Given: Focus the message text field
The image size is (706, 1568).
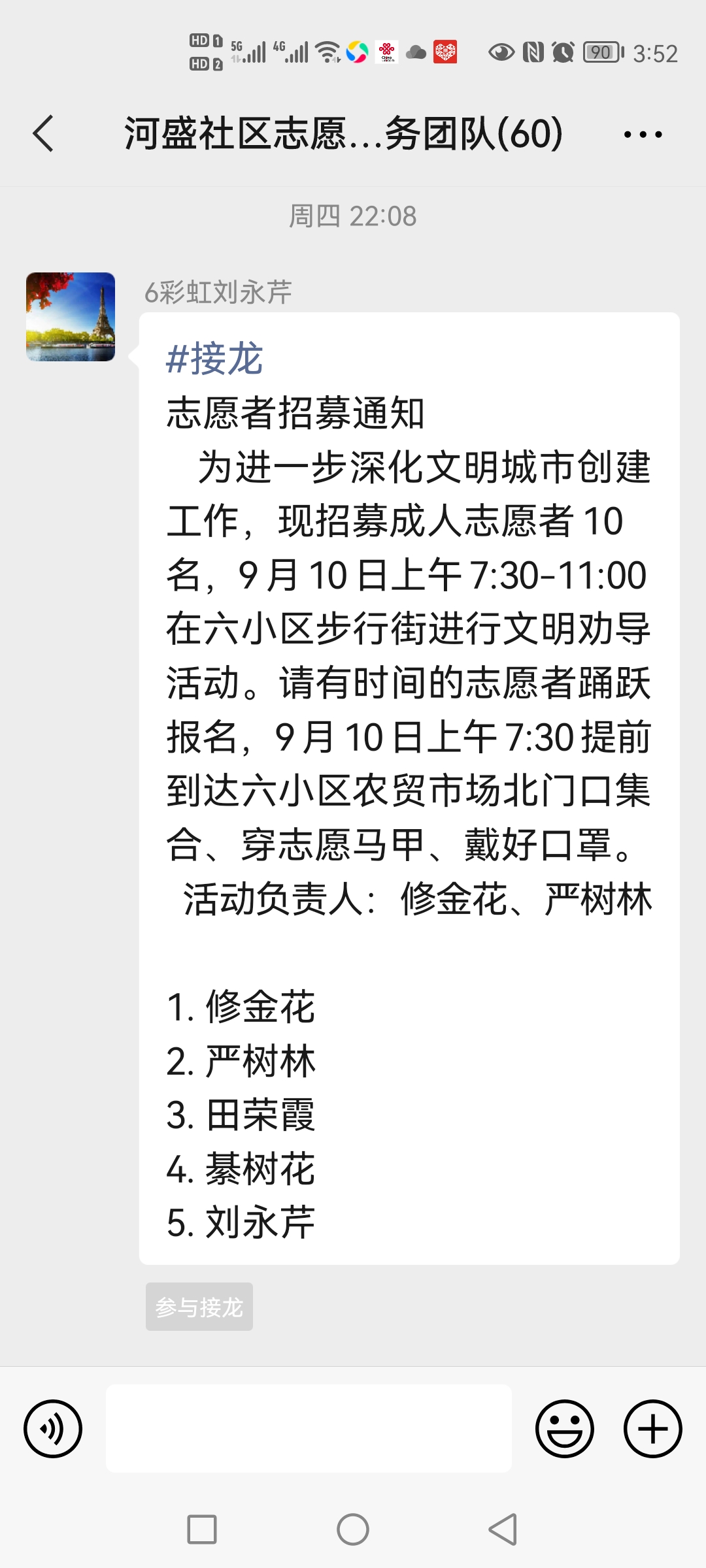Looking at the screenshot, I should 309,1428.
